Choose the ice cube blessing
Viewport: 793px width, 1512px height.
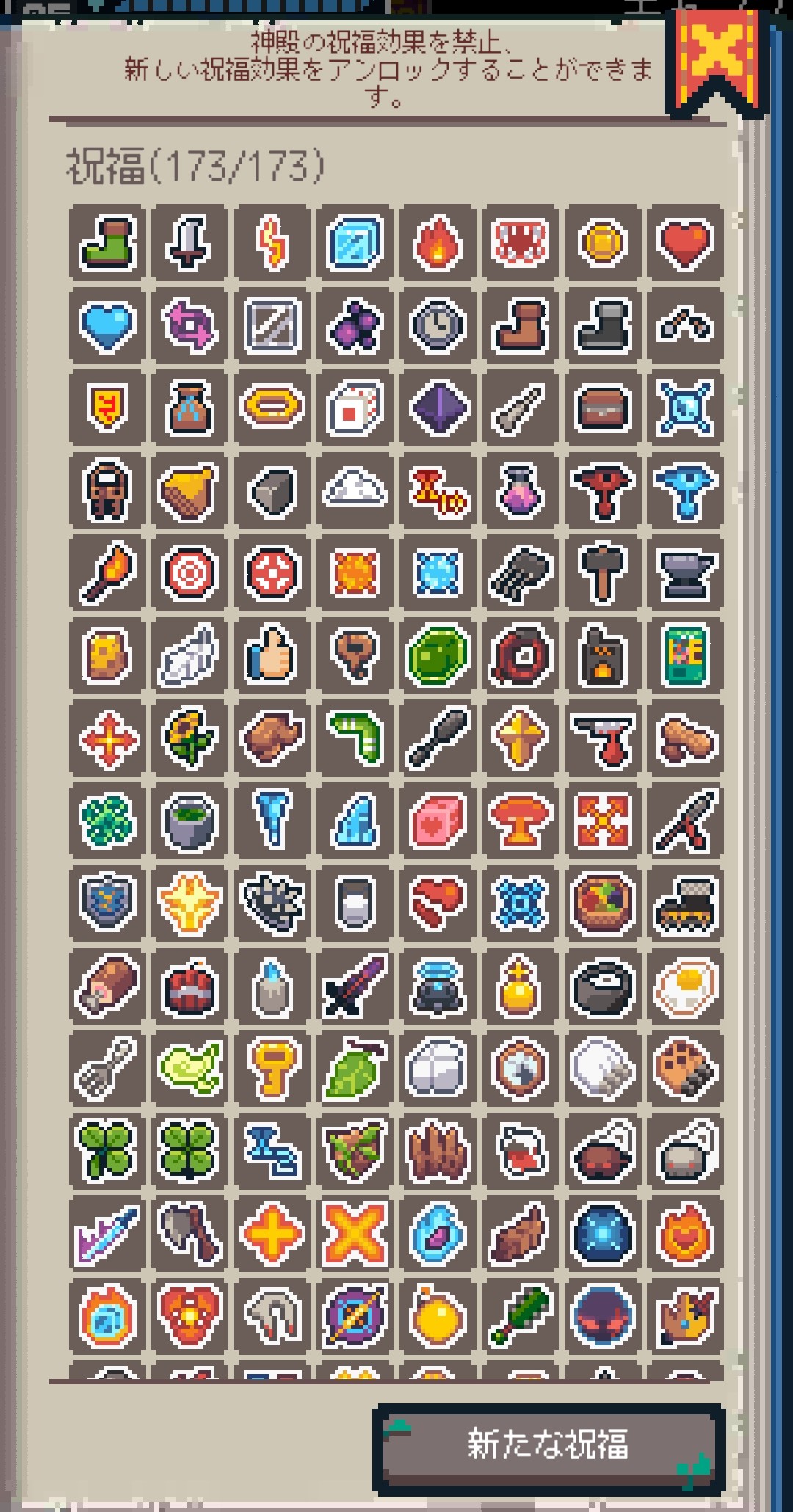[355, 242]
